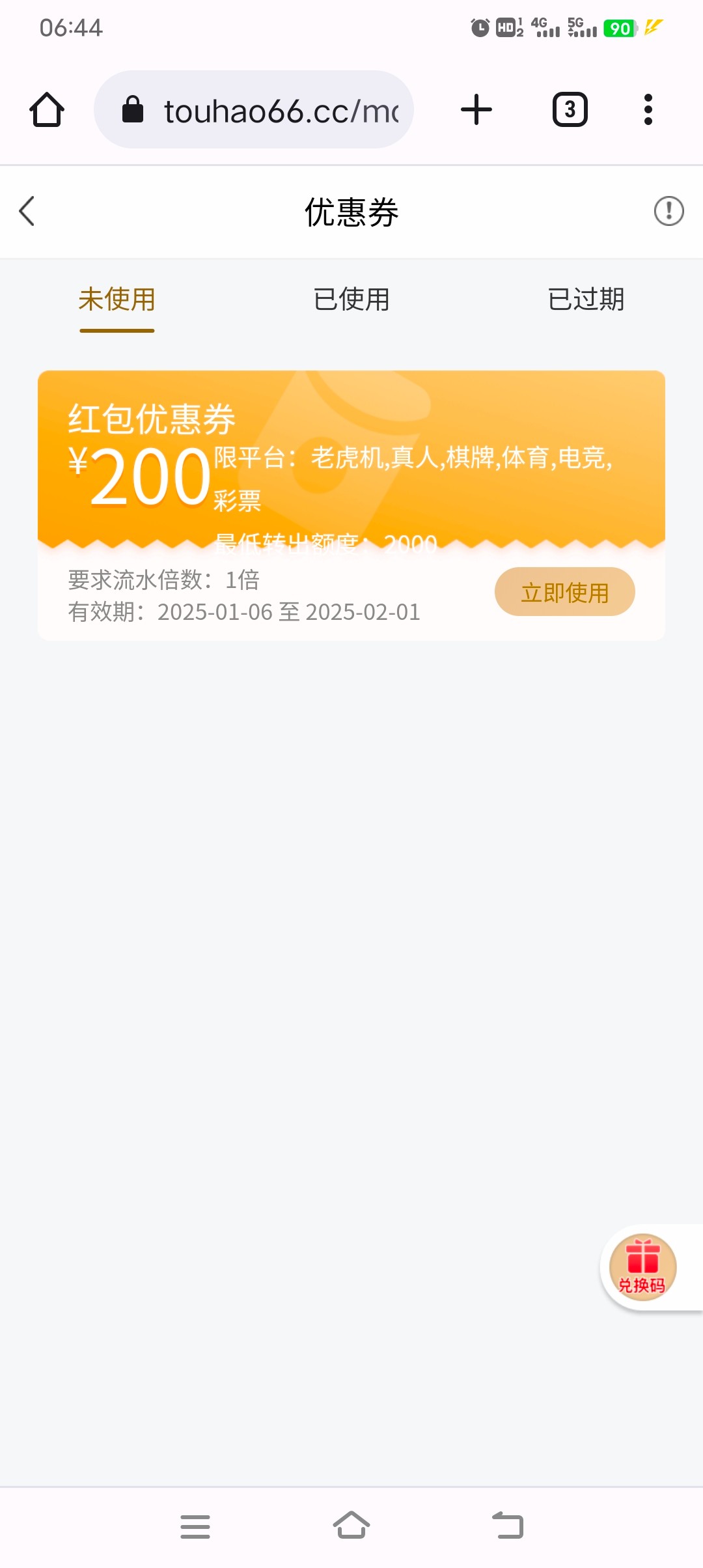Open a new browser tab
703x1568 pixels.
tap(476, 109)
